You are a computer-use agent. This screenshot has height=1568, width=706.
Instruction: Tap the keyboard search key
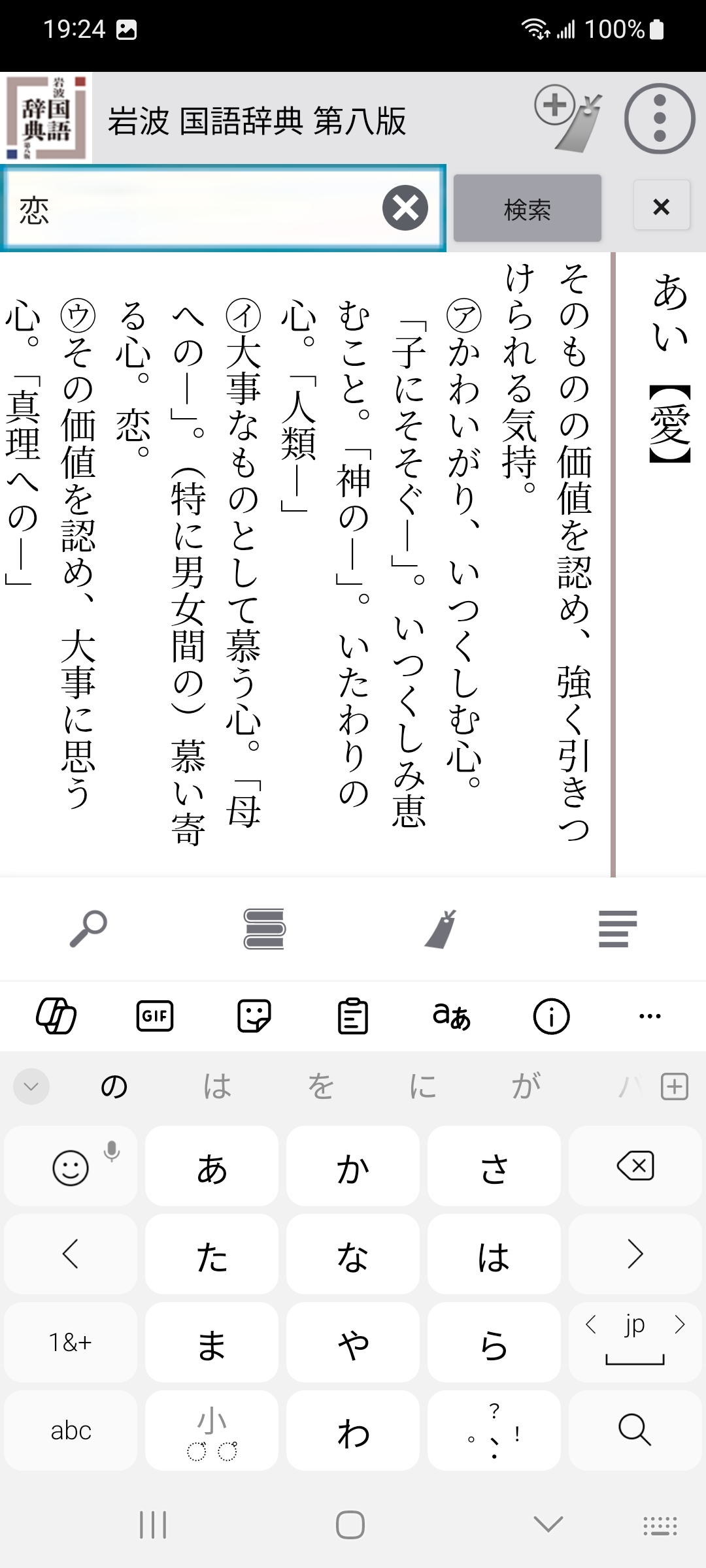point(635,1430)
